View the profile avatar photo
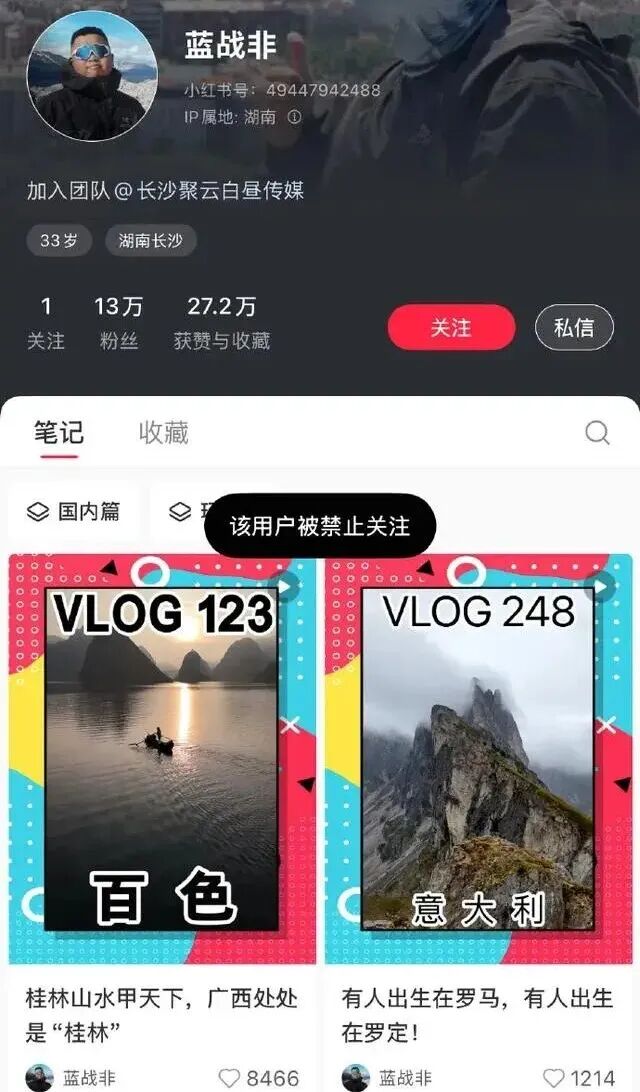Viewport: 640px width, 1092px height. click(x=91, y=77)
